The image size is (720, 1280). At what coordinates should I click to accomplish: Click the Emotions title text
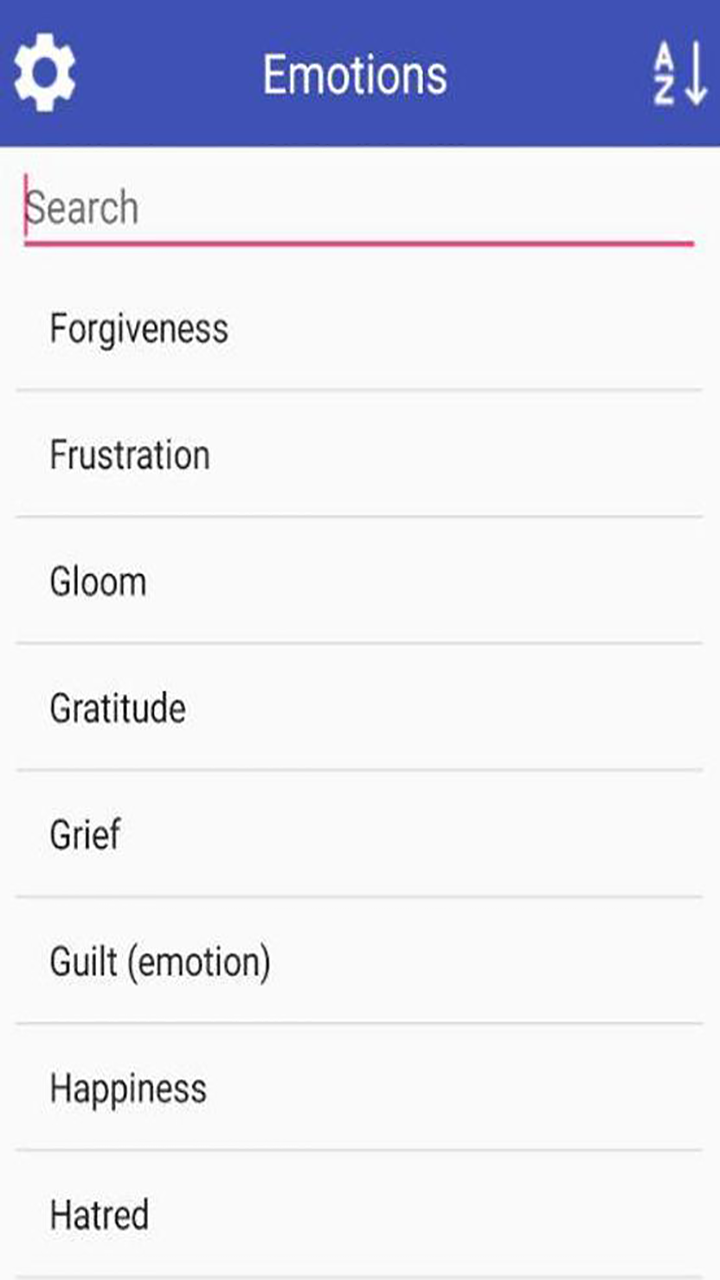point(355,72)
